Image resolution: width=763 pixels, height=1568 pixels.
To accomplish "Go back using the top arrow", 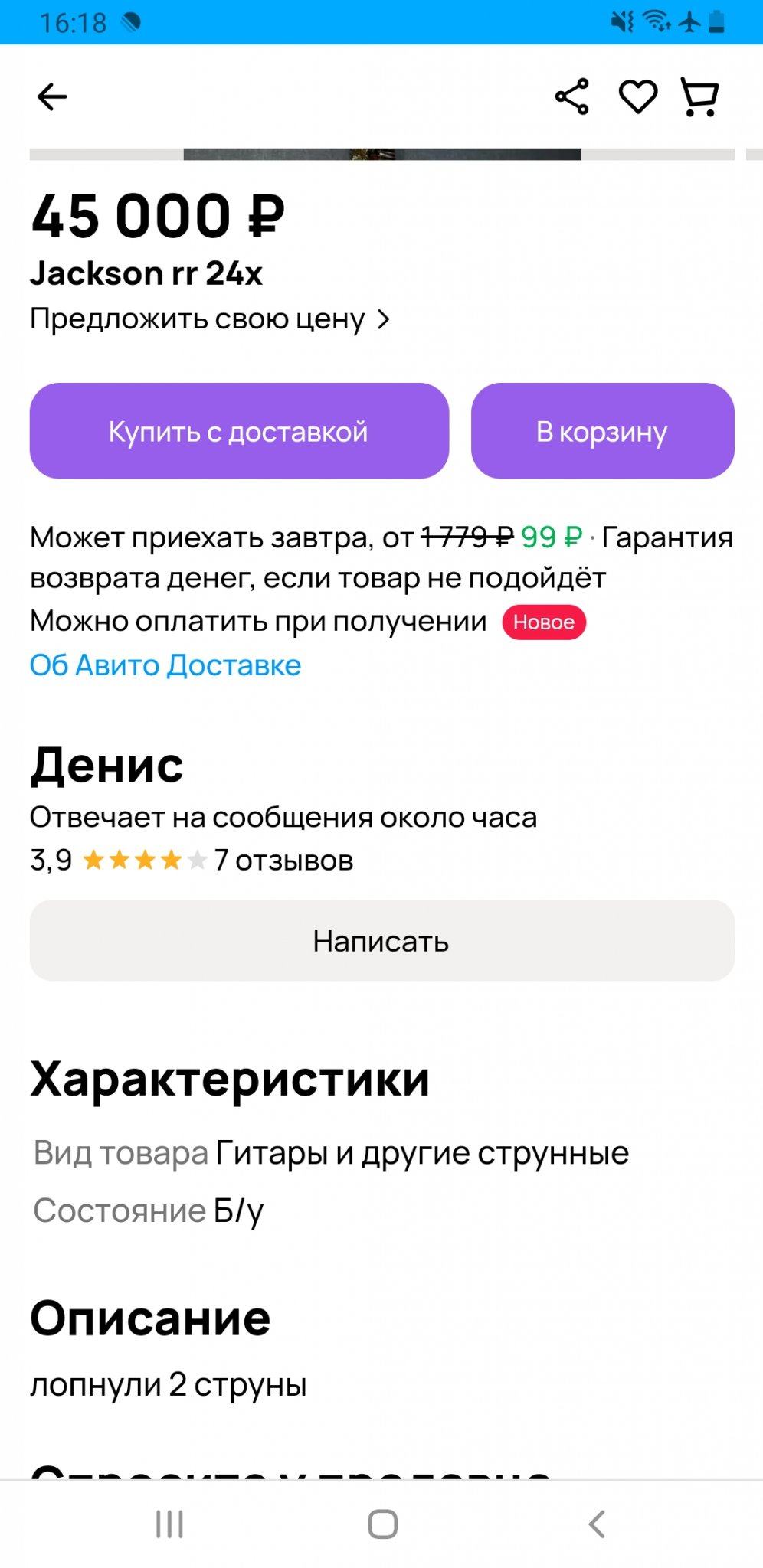I will (52, 97).
